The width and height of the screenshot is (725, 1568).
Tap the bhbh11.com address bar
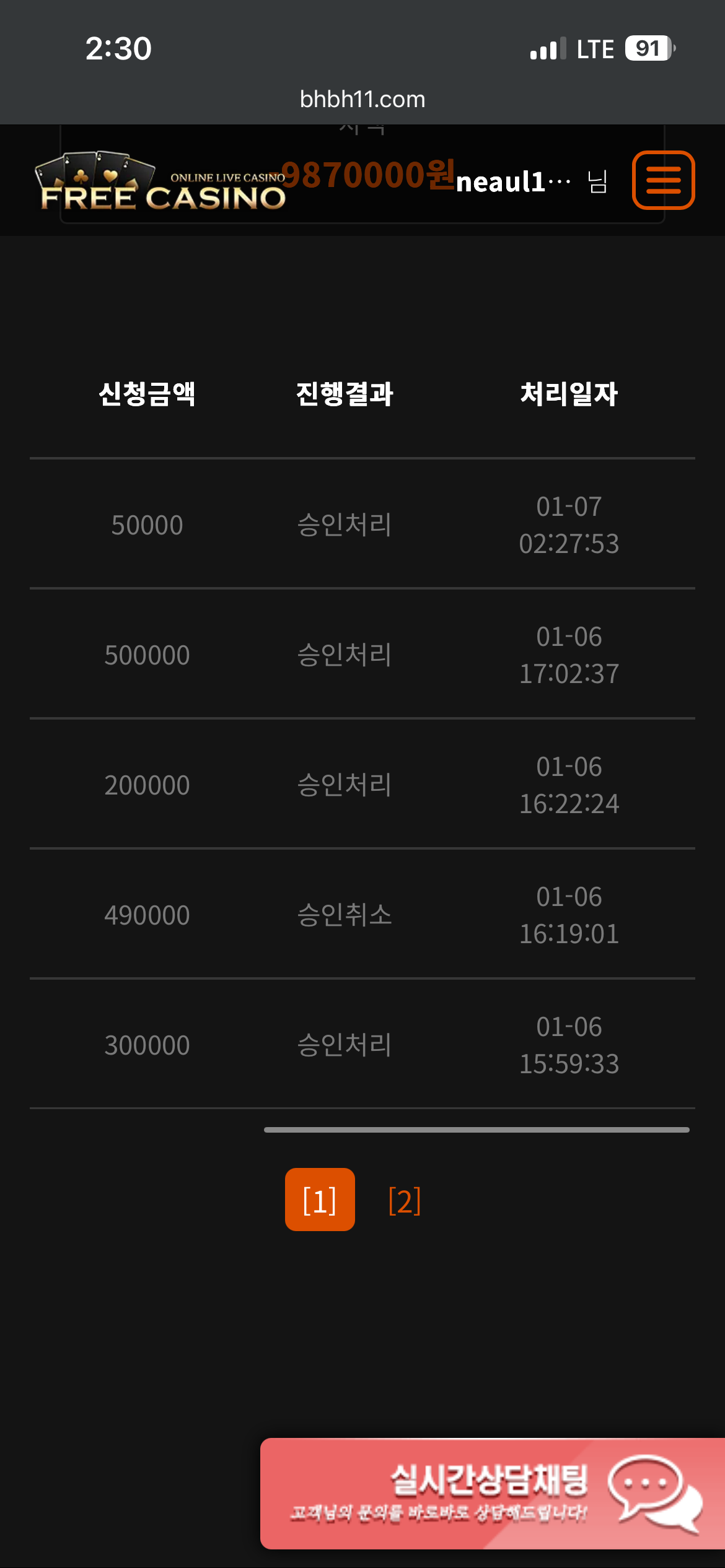click(x=362, y=99)
